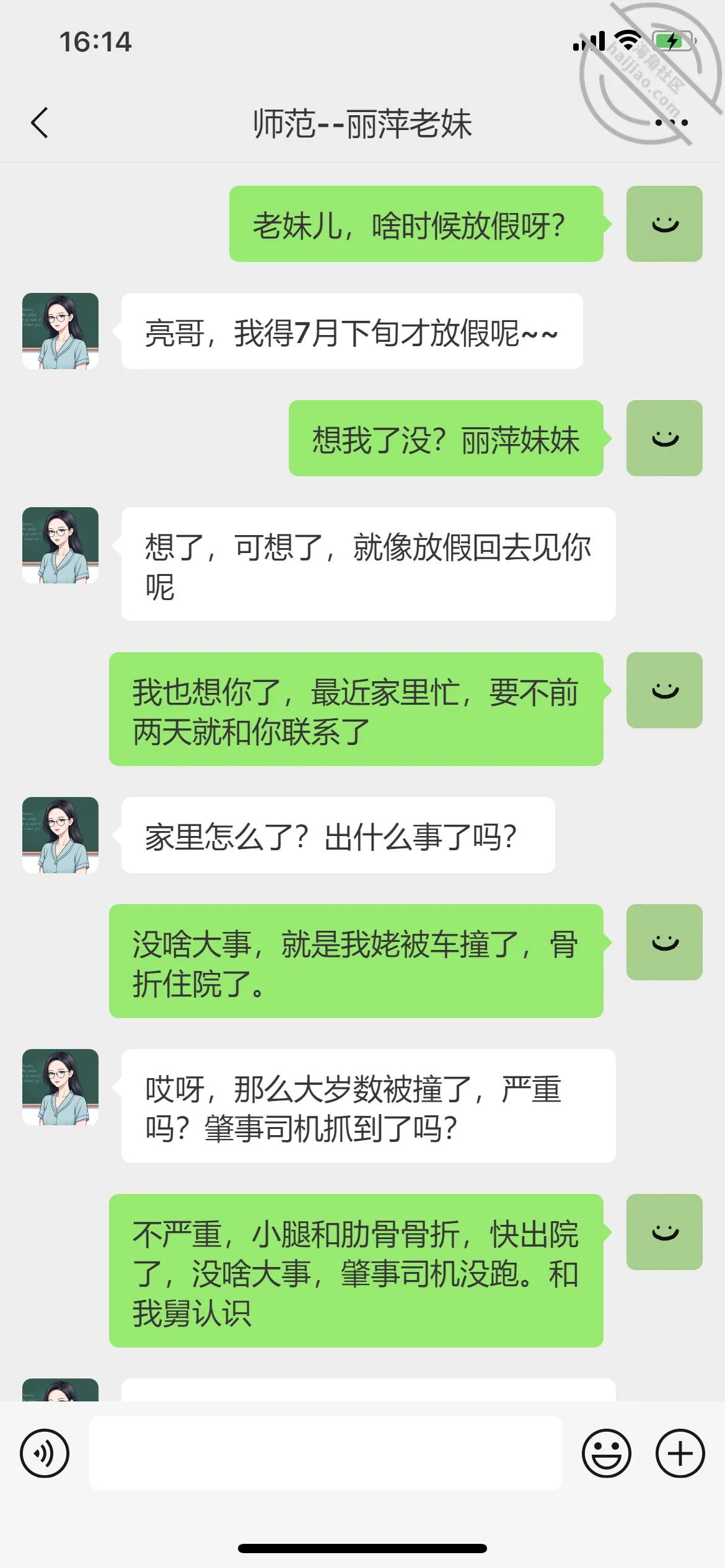Open the plus attachments menu
Viewport: 725px width, 1568px height.
[680, 1453]
